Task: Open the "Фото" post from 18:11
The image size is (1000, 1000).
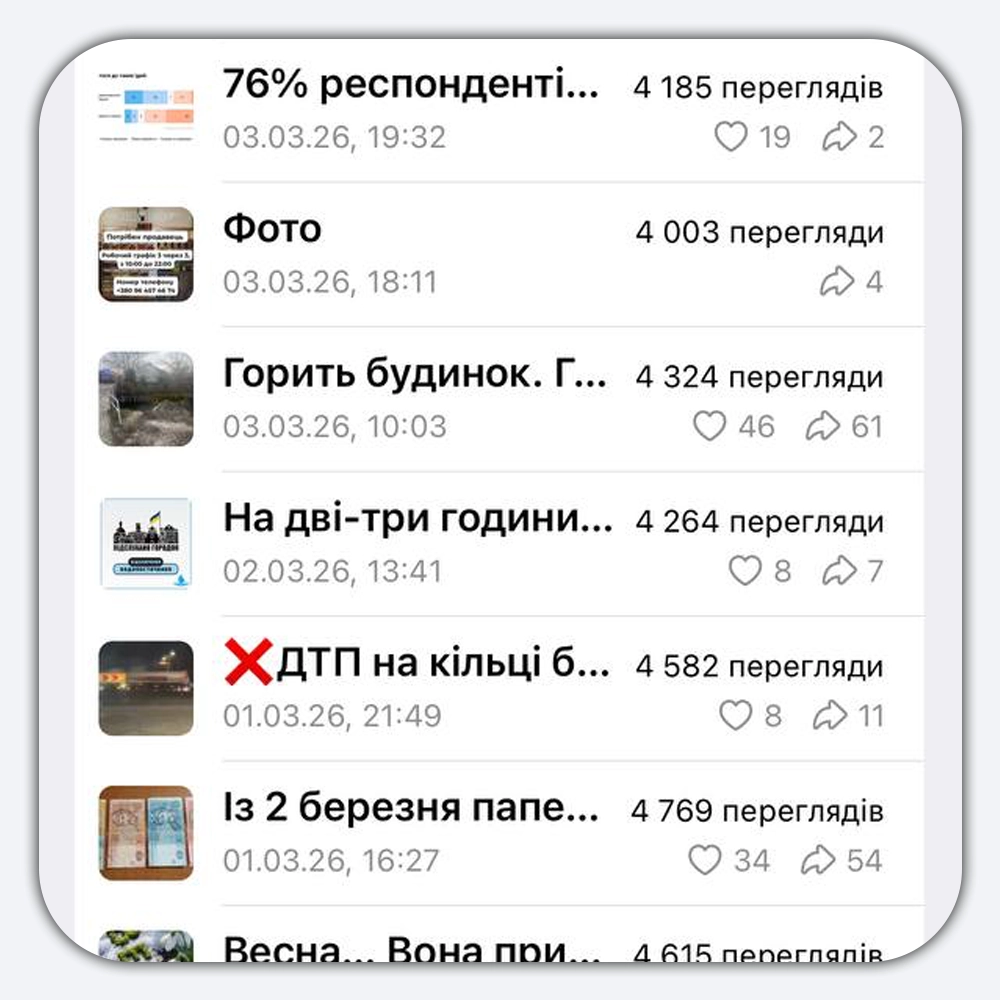Action: pyautogui.click(x=499, y=254)
